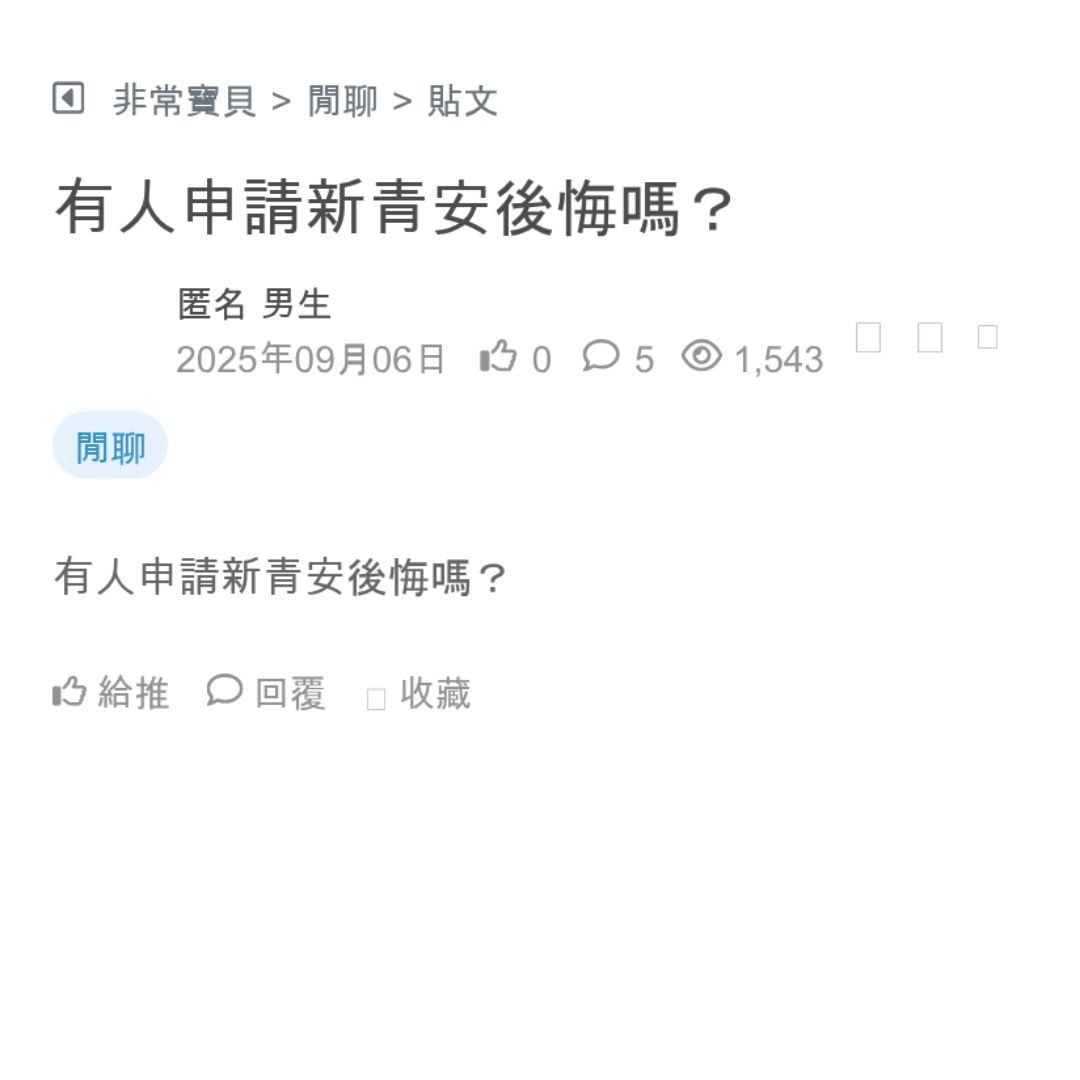
Task: Tap the back arrow icon
Action: (x=68, y=99)
